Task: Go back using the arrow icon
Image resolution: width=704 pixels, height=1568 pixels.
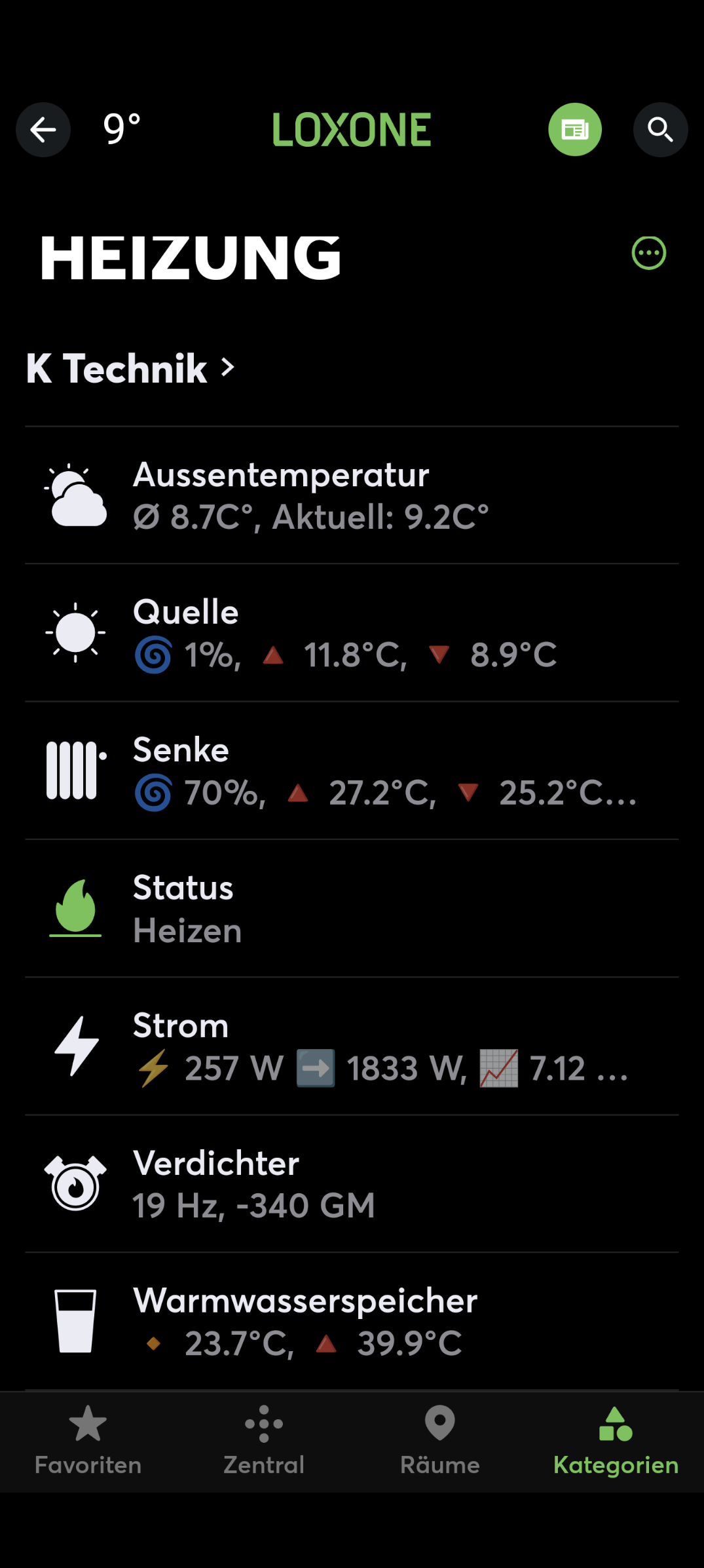Action: pos(43,130)
